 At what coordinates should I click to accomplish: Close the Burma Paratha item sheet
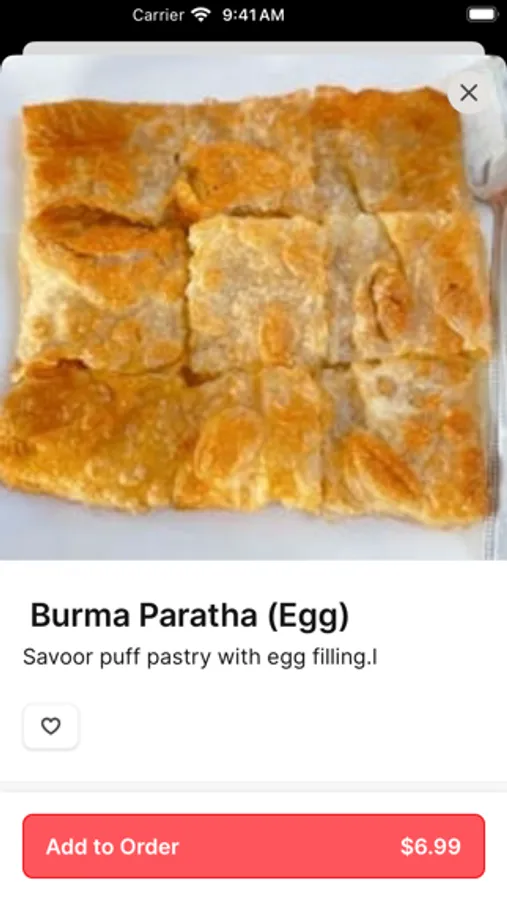469,92
